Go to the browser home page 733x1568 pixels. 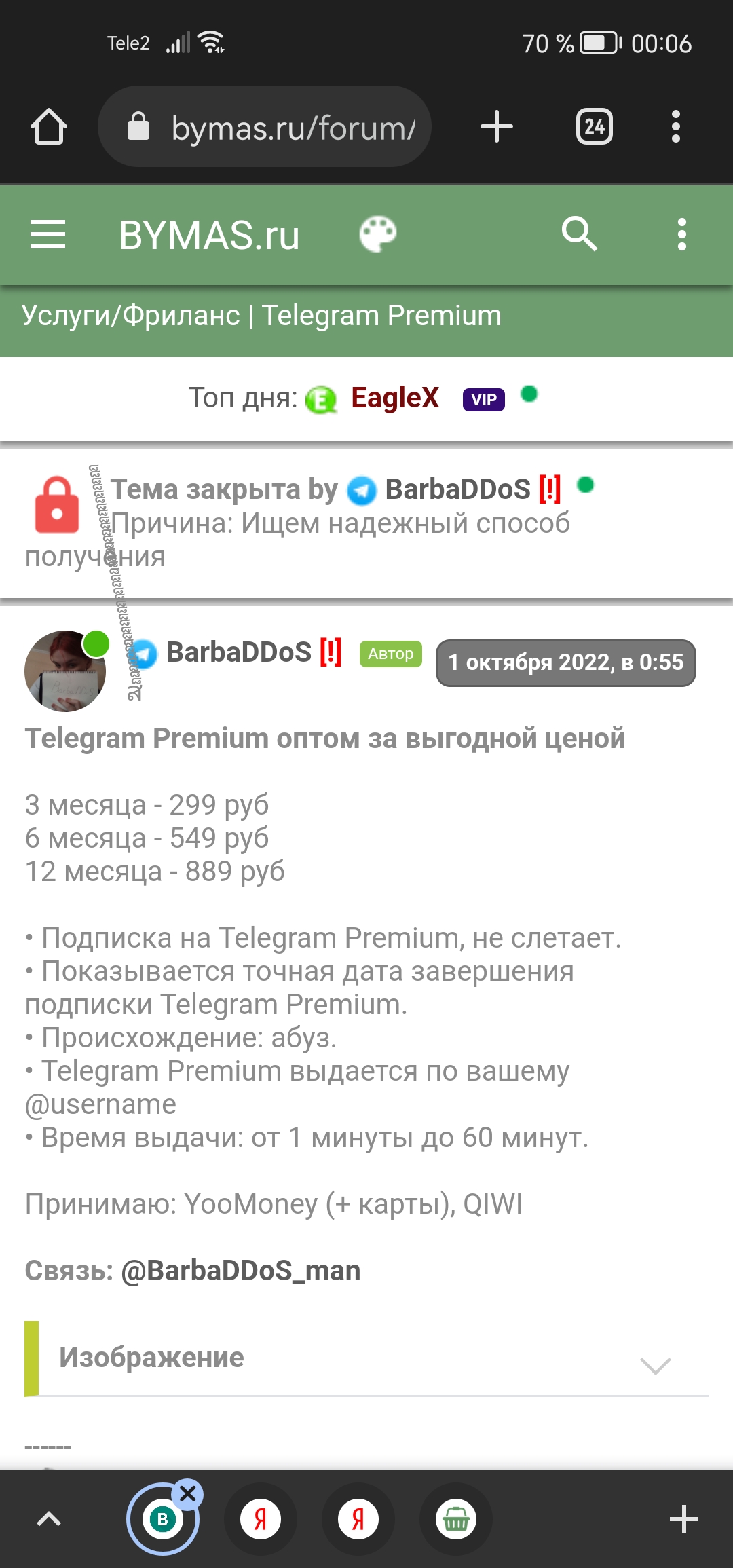[x=49, y=127]
